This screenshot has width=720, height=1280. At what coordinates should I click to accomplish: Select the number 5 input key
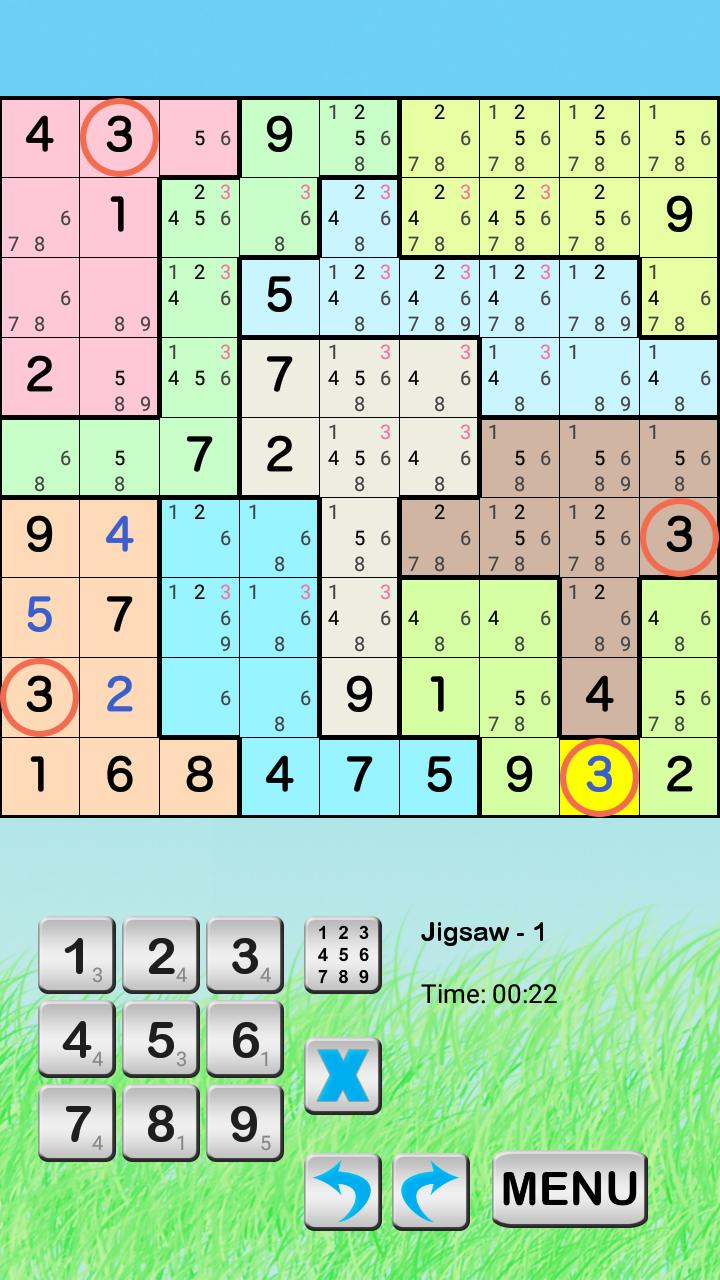(159, 1040)
